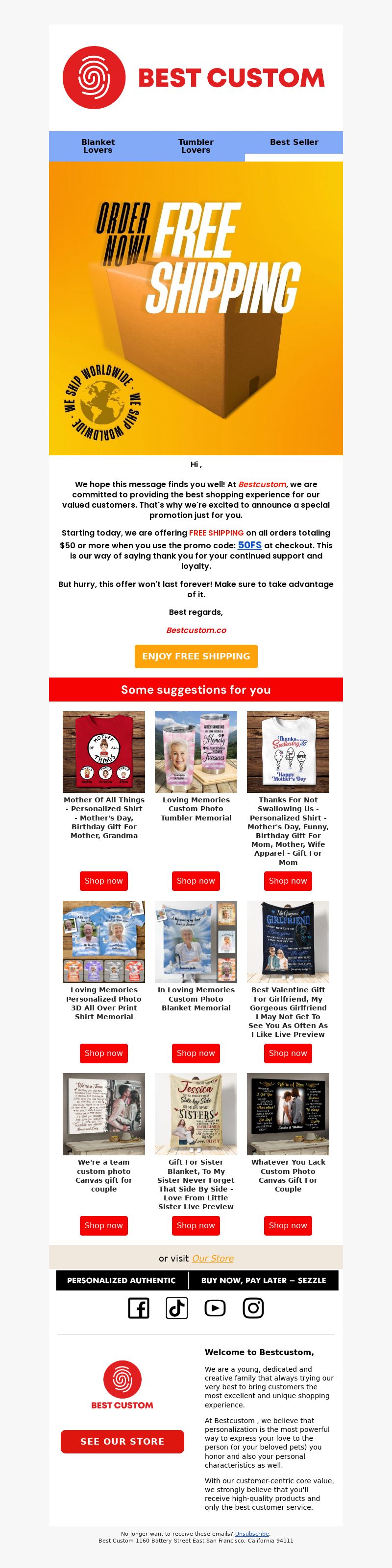The width and height of the screenshot is (392, 1568).
Task: Tap Enjoy Free Shipping button
Action: point(196,656)
